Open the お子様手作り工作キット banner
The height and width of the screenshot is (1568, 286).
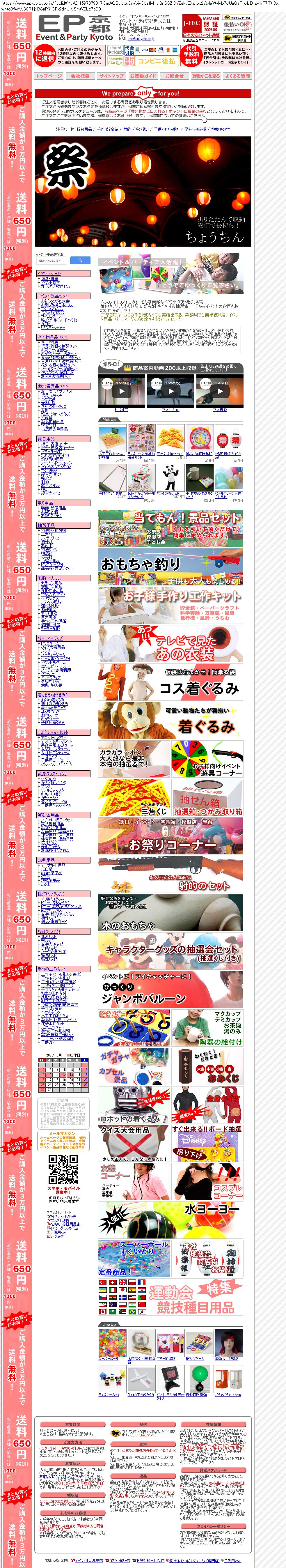[170, 605]
